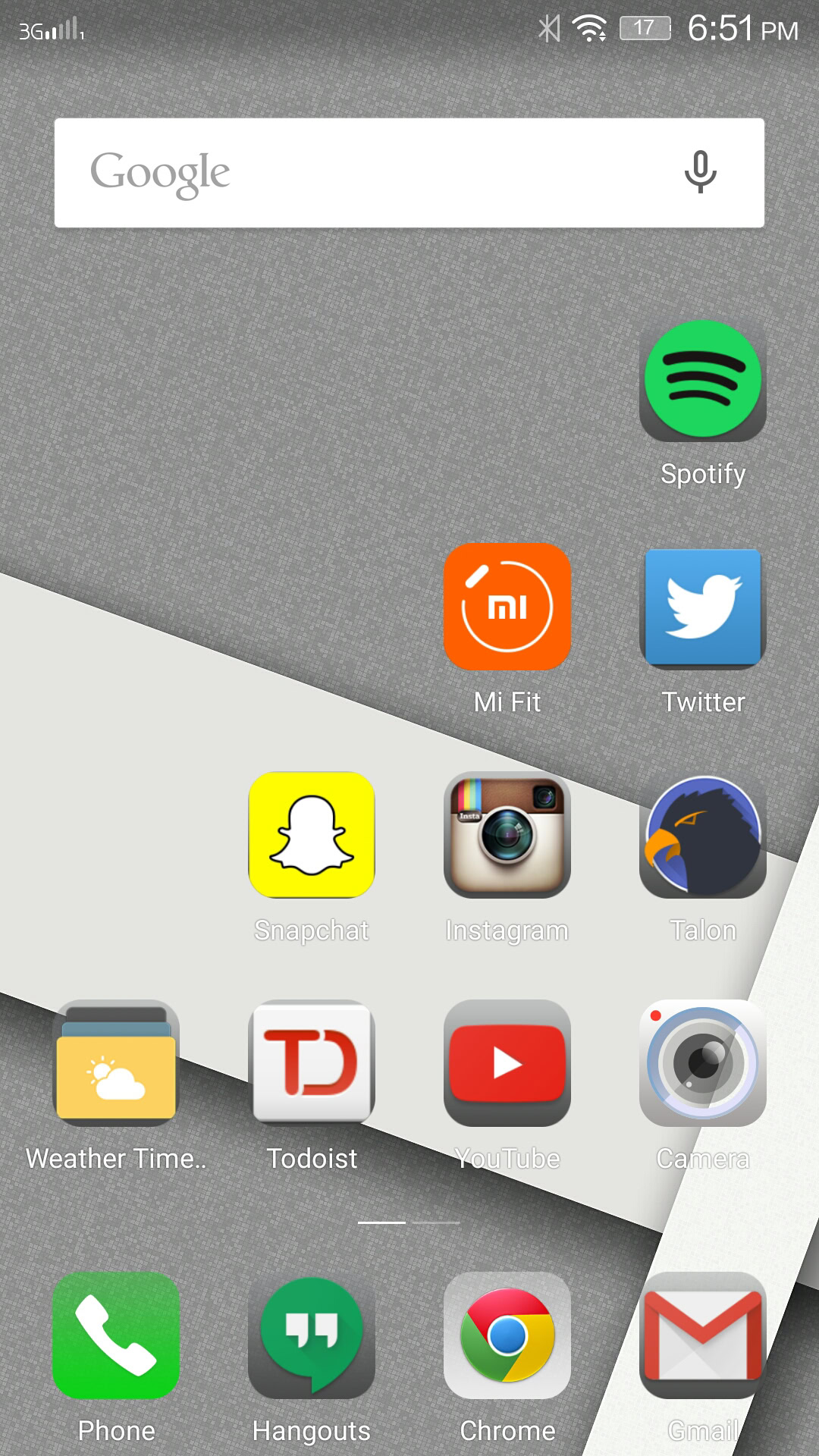Launch Snapchat
This screenshot has width=819, height=1456.
312,835
